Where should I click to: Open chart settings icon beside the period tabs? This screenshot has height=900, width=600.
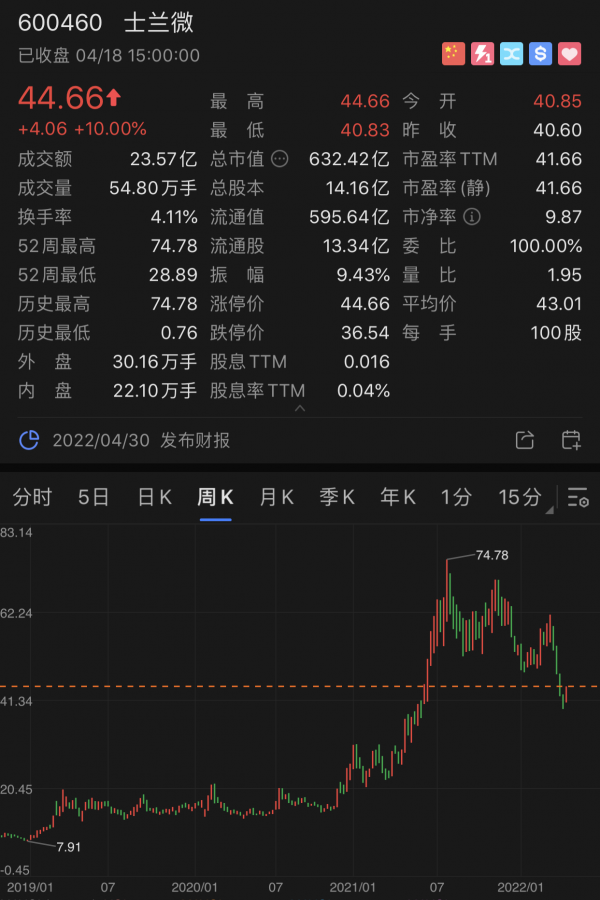(x=578, y=497)
